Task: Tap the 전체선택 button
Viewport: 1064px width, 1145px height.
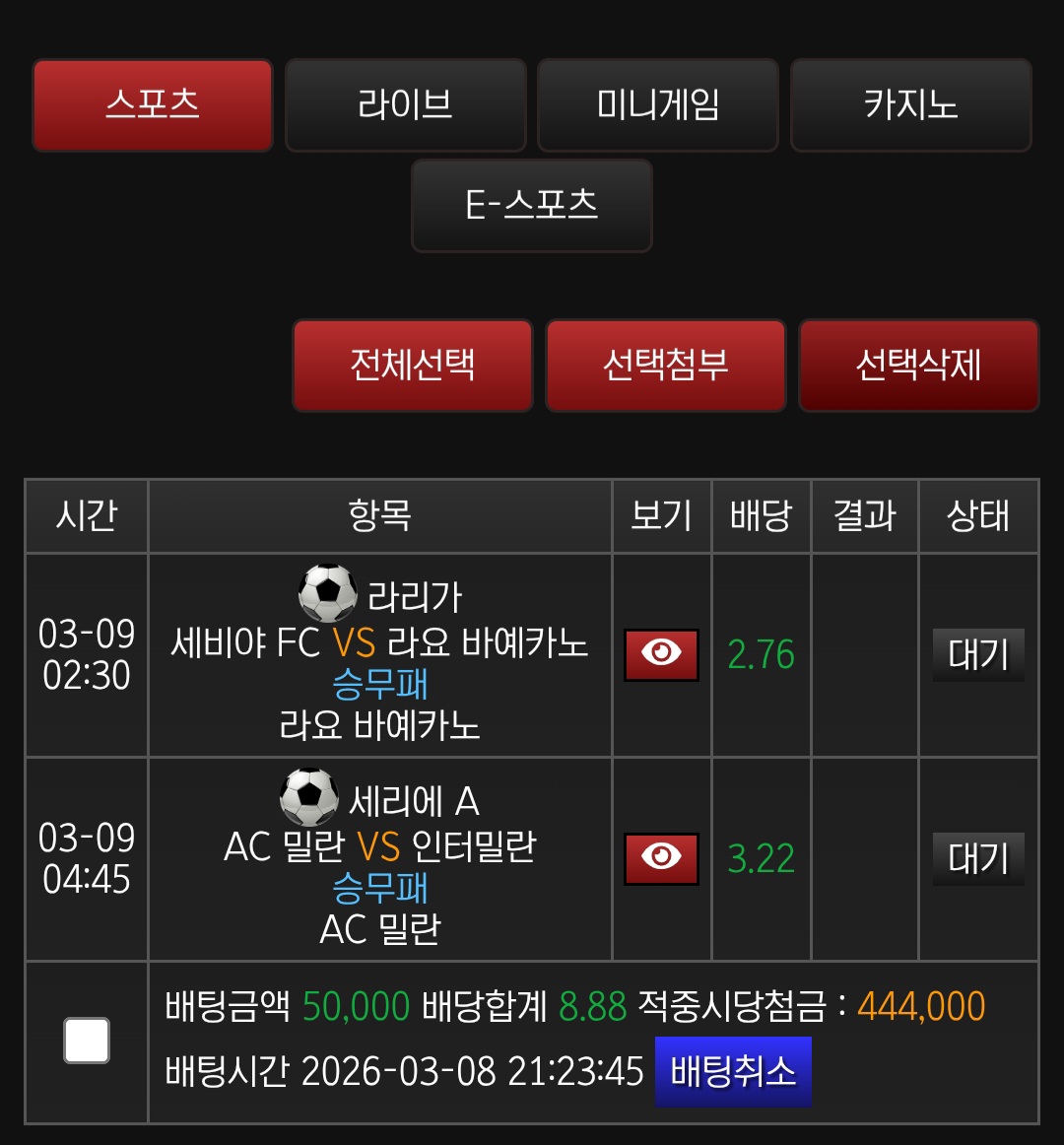Action: coord(413,365)
